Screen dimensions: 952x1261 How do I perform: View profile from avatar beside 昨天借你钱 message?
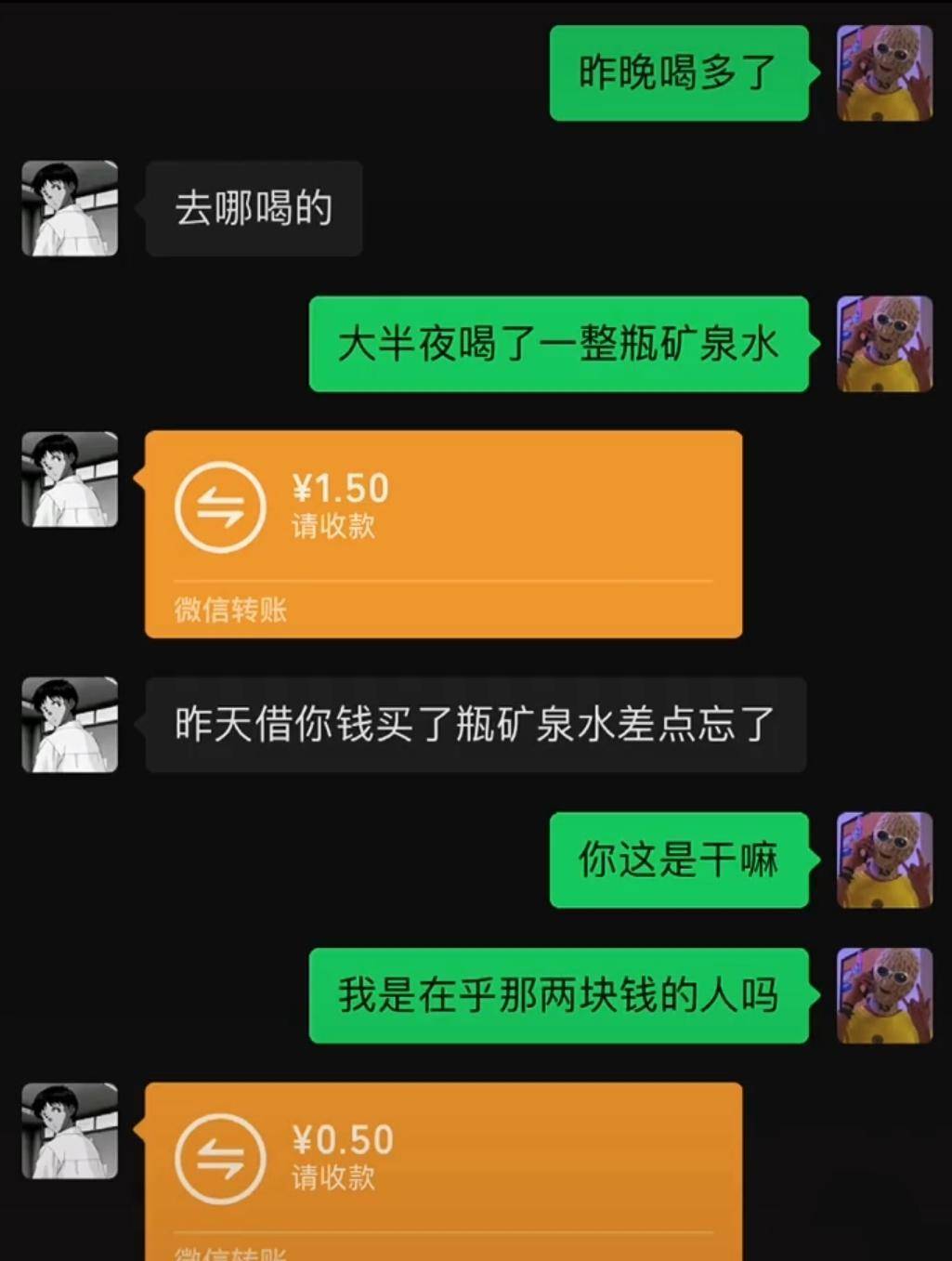coord(70,724)
